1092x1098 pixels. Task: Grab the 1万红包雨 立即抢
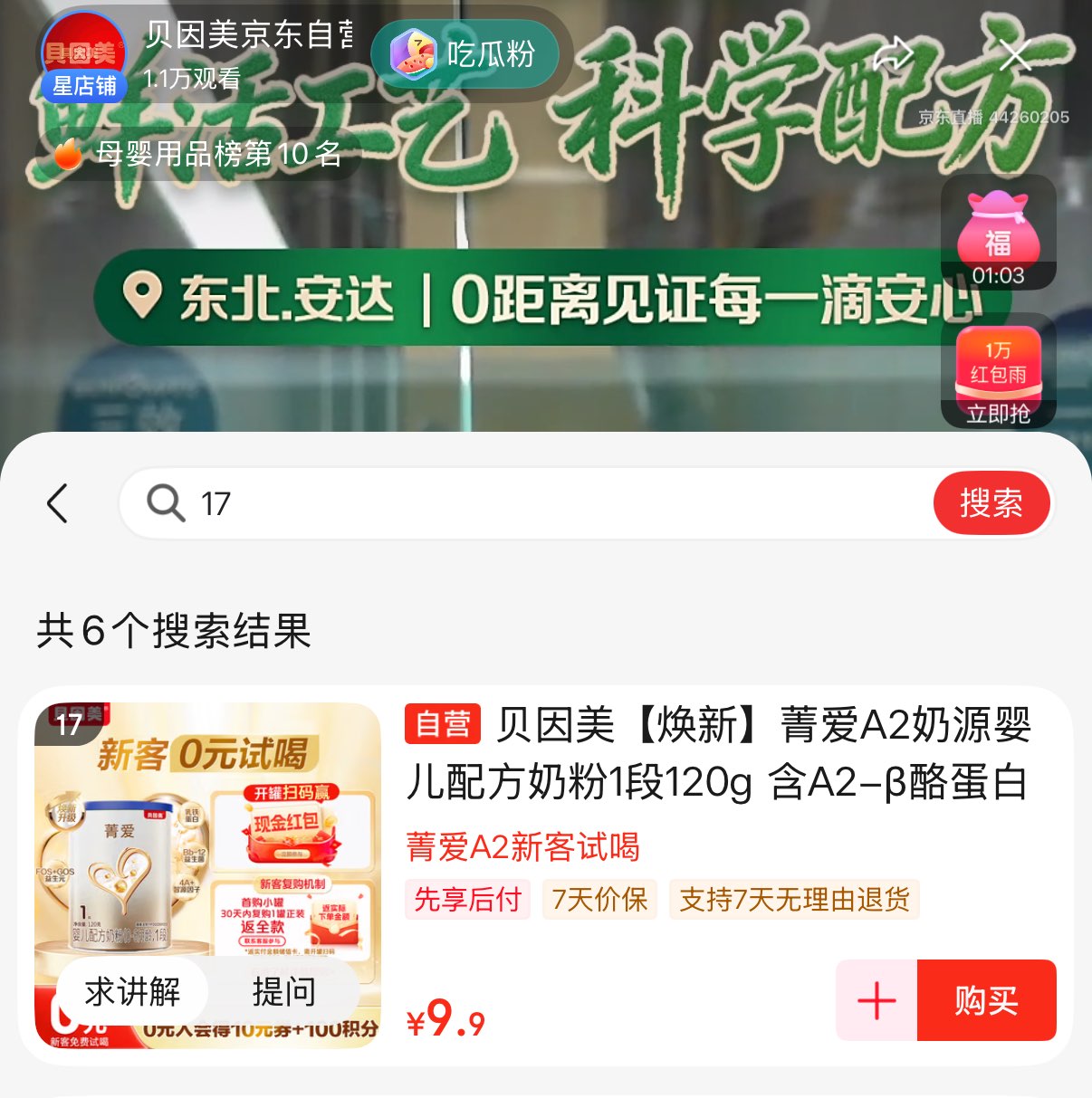(998, 372)
